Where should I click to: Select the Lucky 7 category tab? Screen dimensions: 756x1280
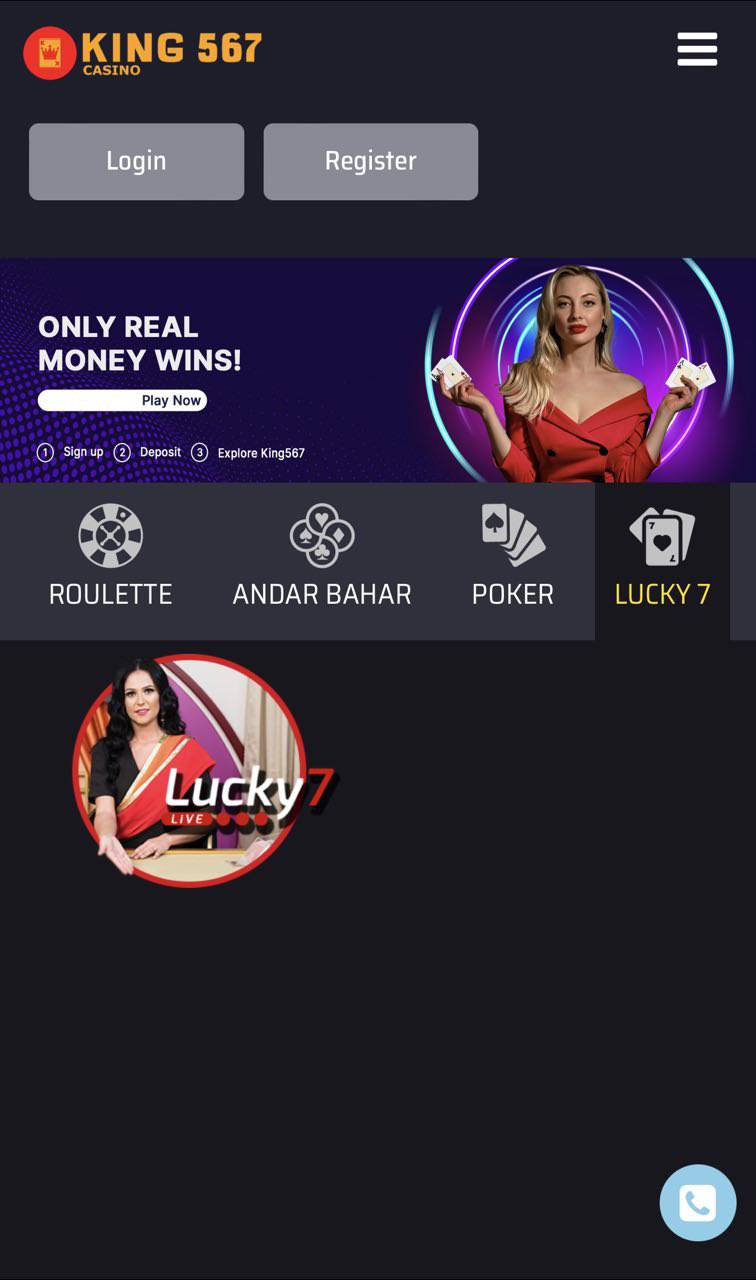(662, 560)
